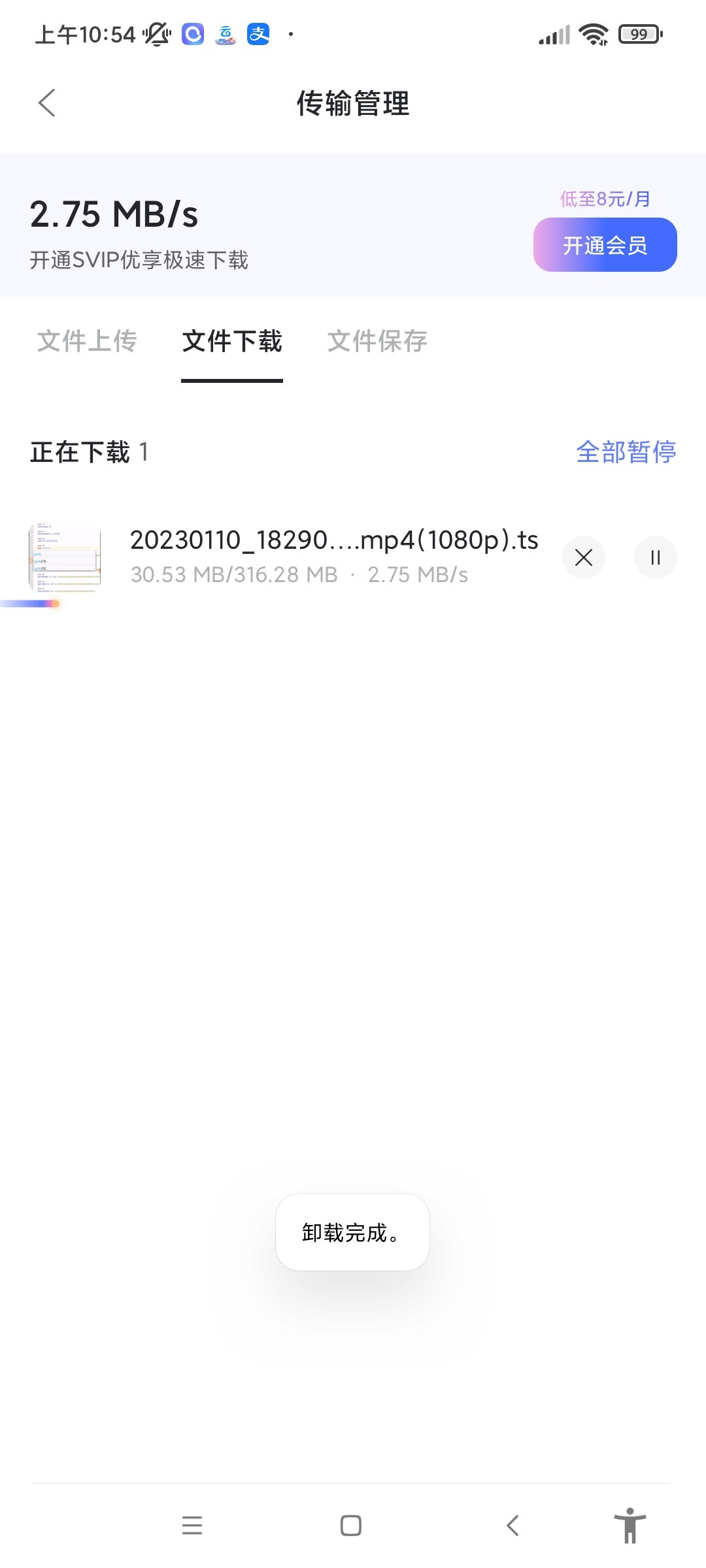This screenshot has height=1568, width=706.
Task: Tap the accessibility icon in navigation bar
Action: coord(631,1527)
